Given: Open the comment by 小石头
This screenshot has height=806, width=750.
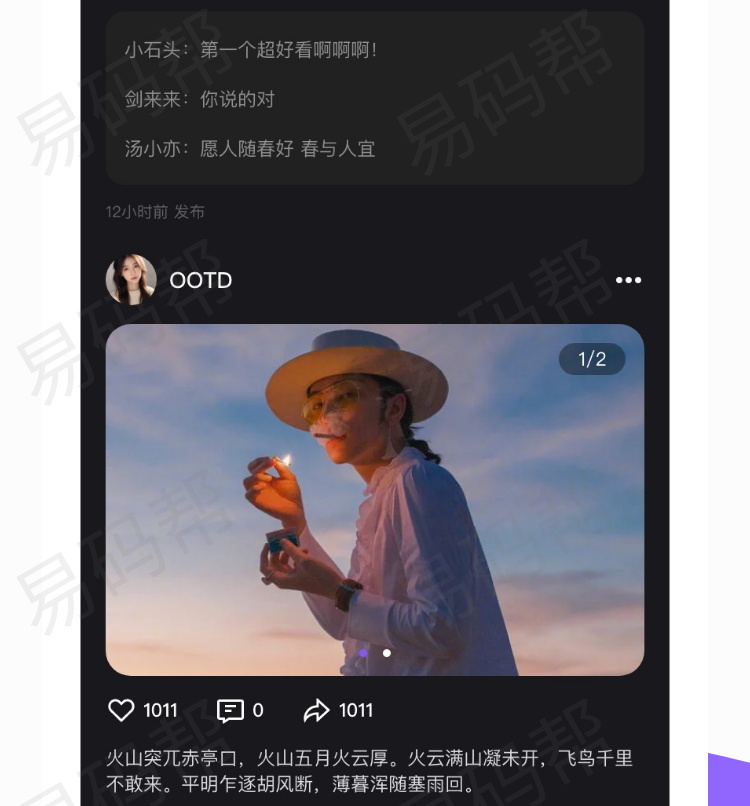Looking at the screenshot, I should (x=251, y=50).
